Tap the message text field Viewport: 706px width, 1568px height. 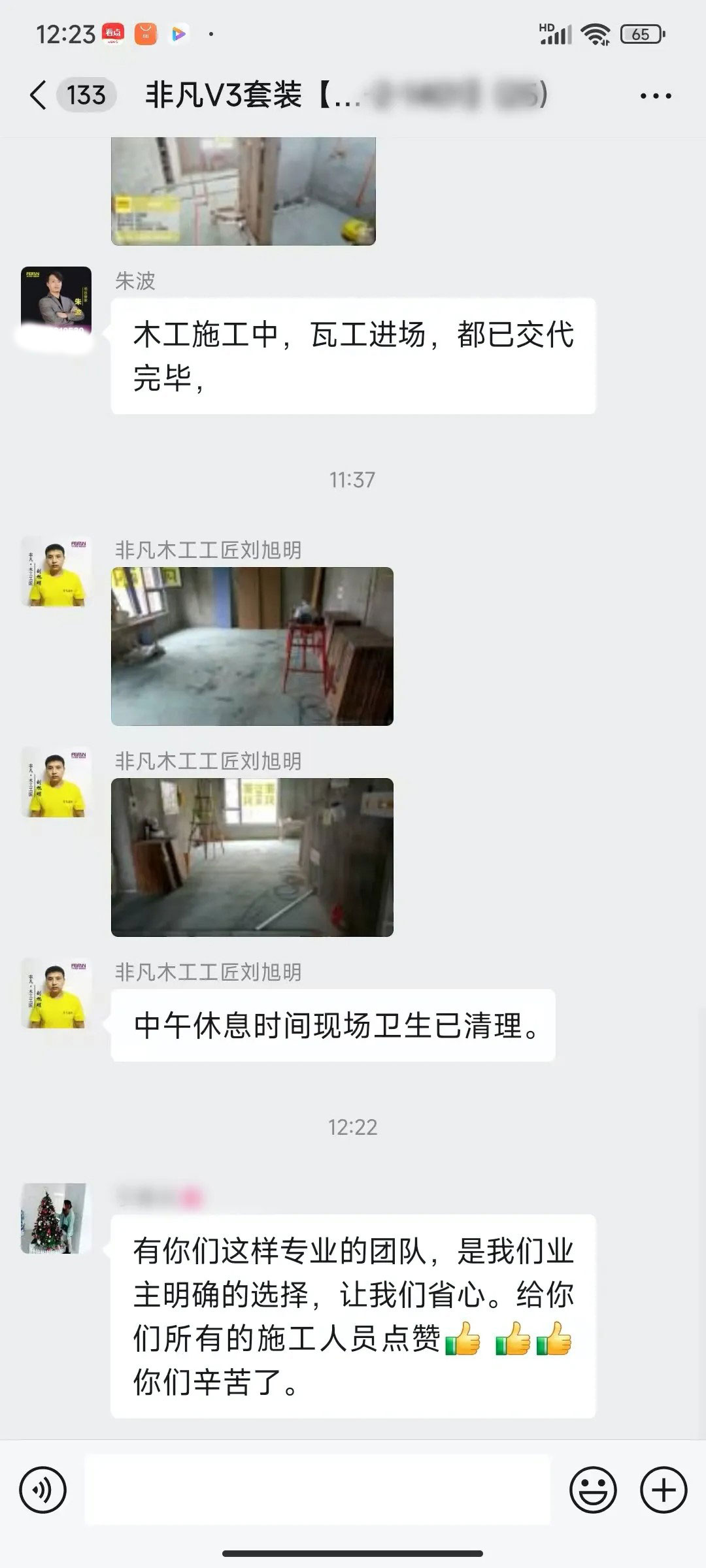pos(317,1490)
